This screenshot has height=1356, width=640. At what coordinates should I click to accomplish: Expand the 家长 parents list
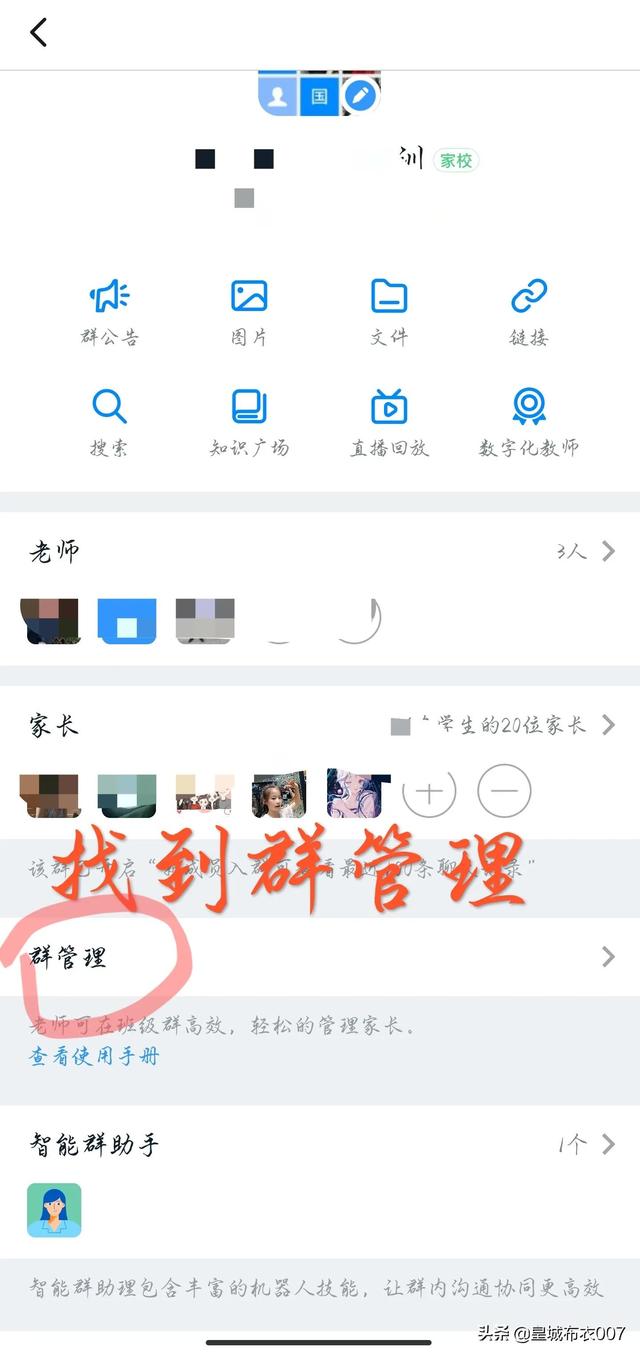(586, 725)
